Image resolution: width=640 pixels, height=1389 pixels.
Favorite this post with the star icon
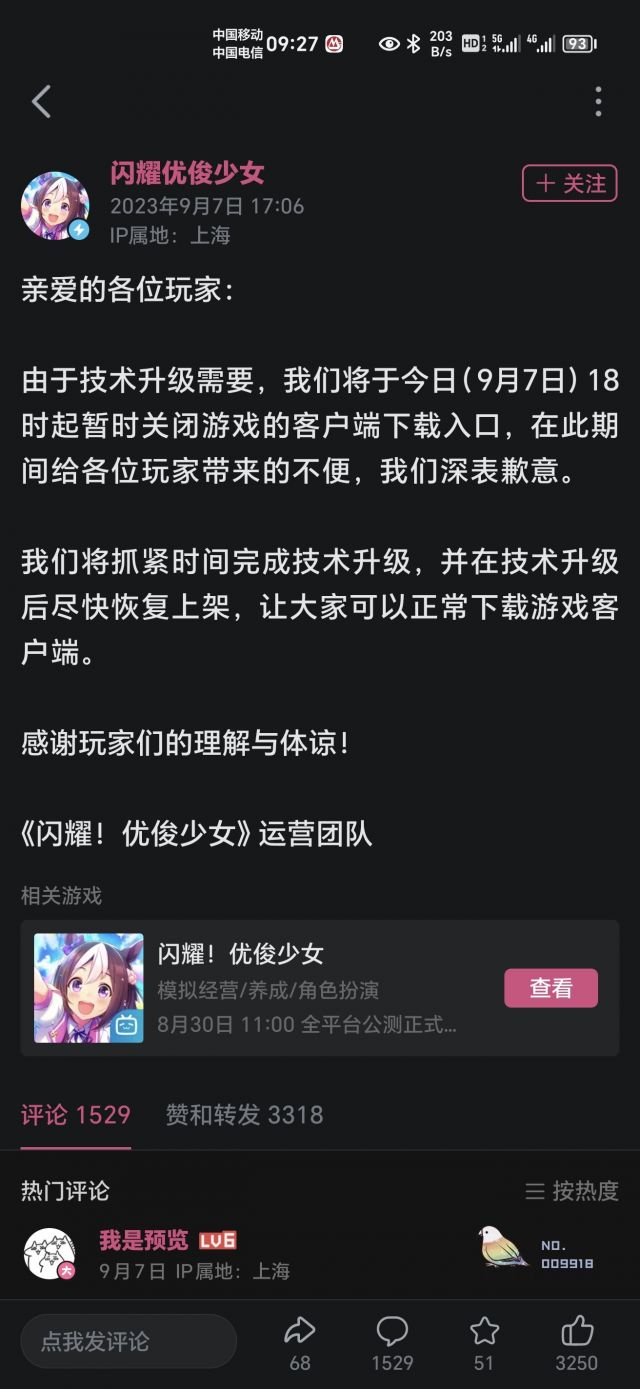[484, 1342]
